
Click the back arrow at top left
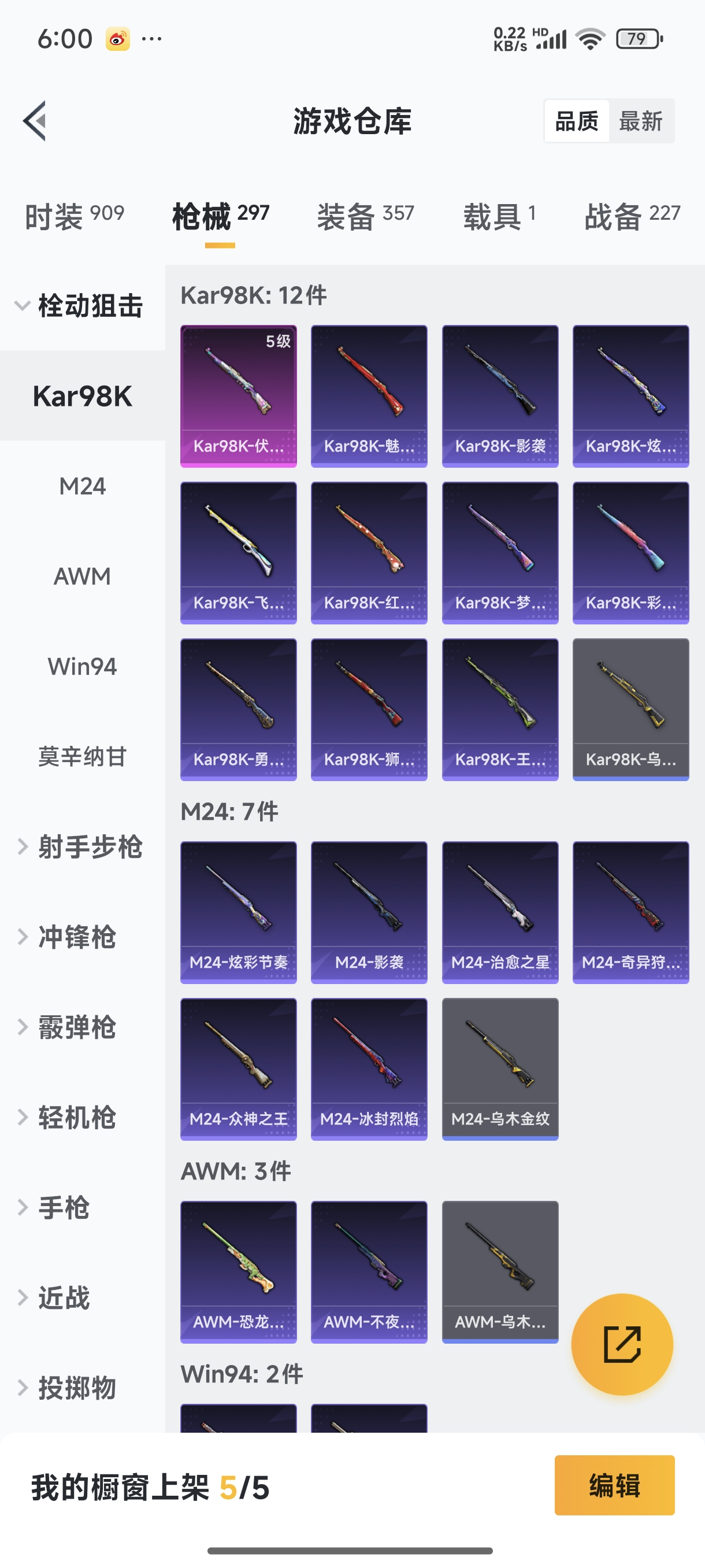(35, 120)
